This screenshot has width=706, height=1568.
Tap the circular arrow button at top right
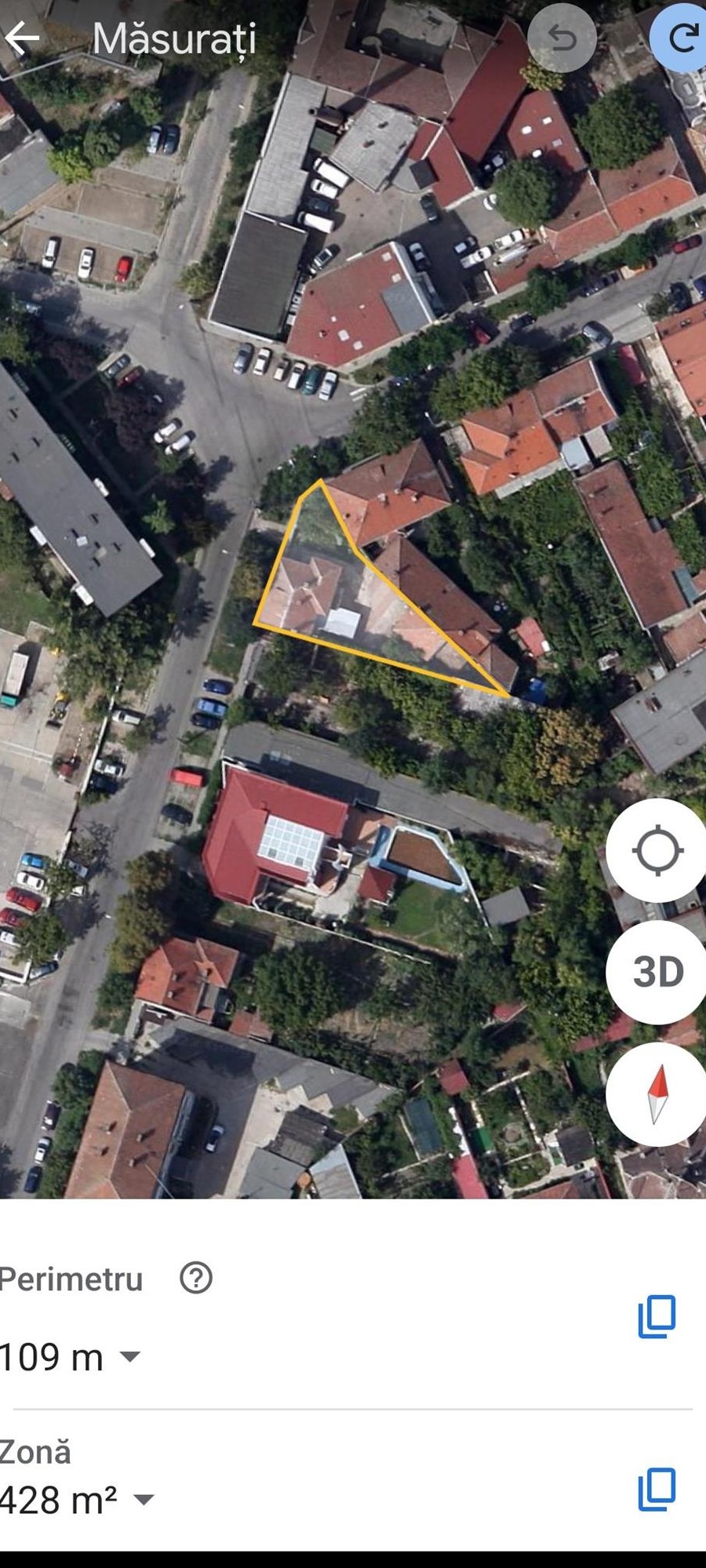681,38
